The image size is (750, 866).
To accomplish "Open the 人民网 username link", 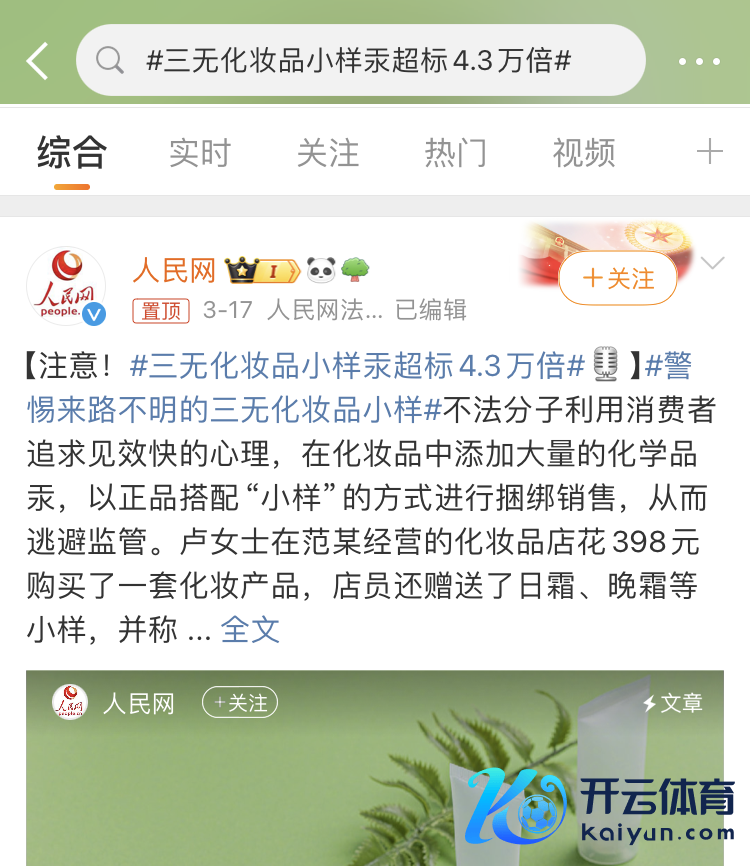I will pyautogui.click(x=174, y=270).
